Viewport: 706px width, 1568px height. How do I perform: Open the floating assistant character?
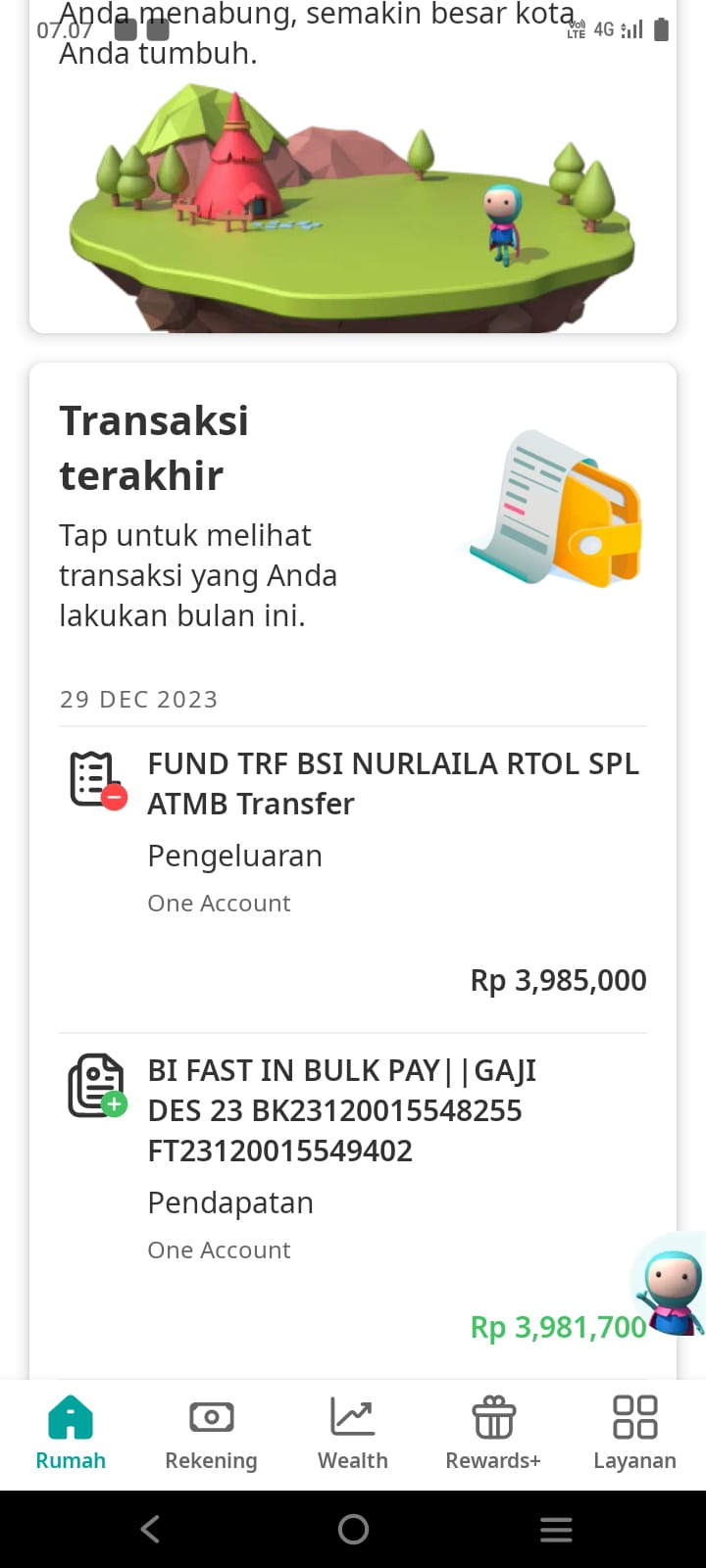tap(670, 1285)
